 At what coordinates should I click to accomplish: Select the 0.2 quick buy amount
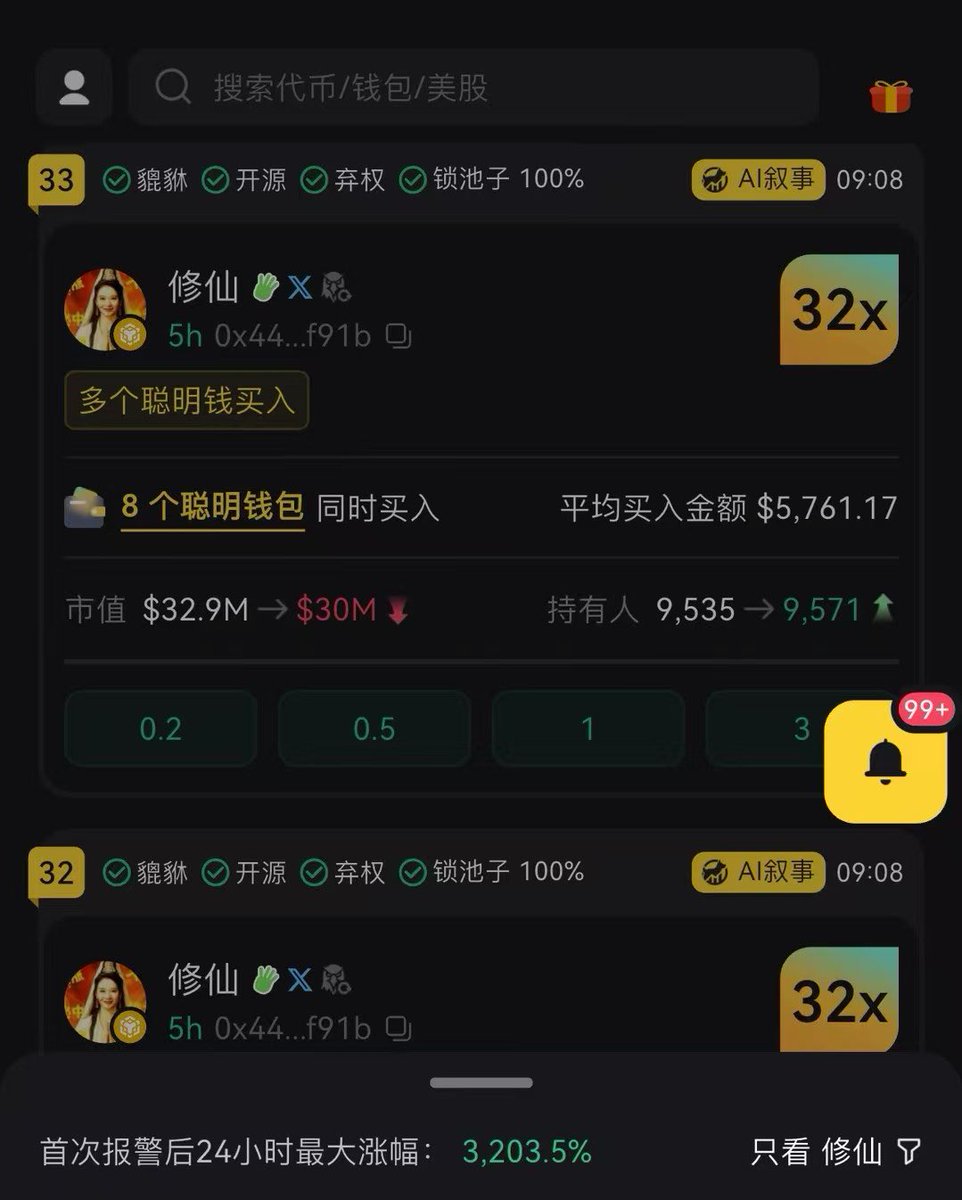point(161,729)
